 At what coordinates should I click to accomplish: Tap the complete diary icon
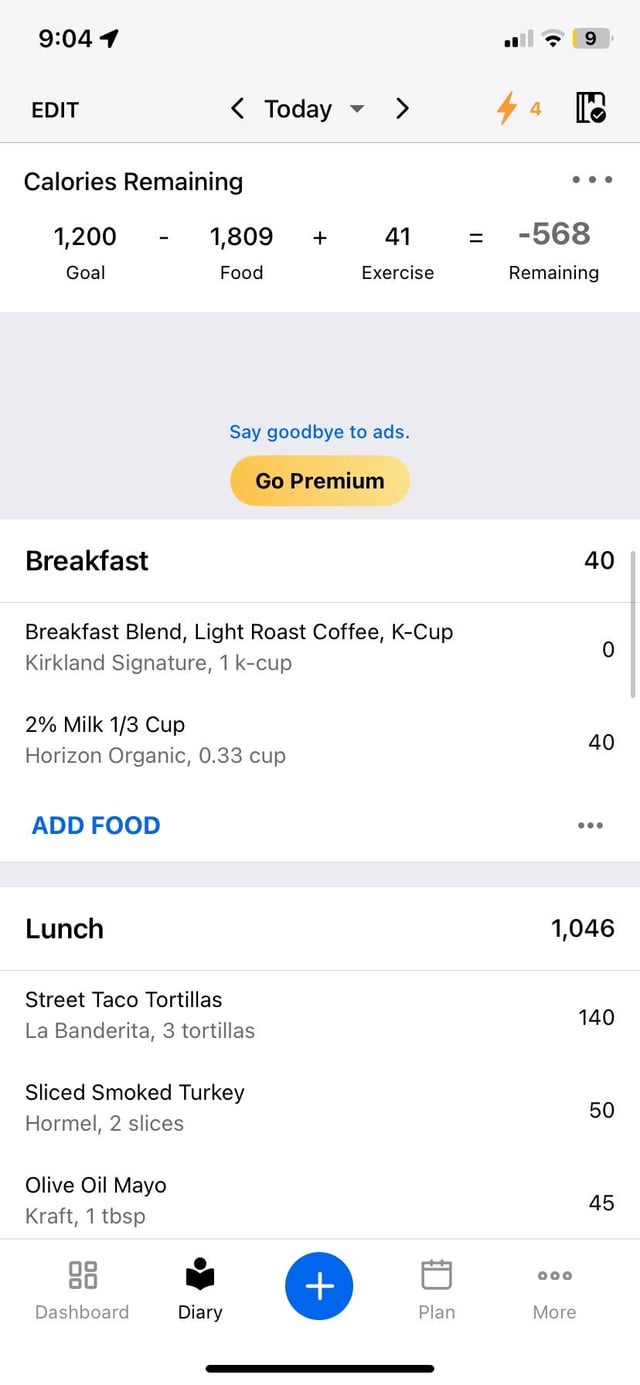(591, 107)
